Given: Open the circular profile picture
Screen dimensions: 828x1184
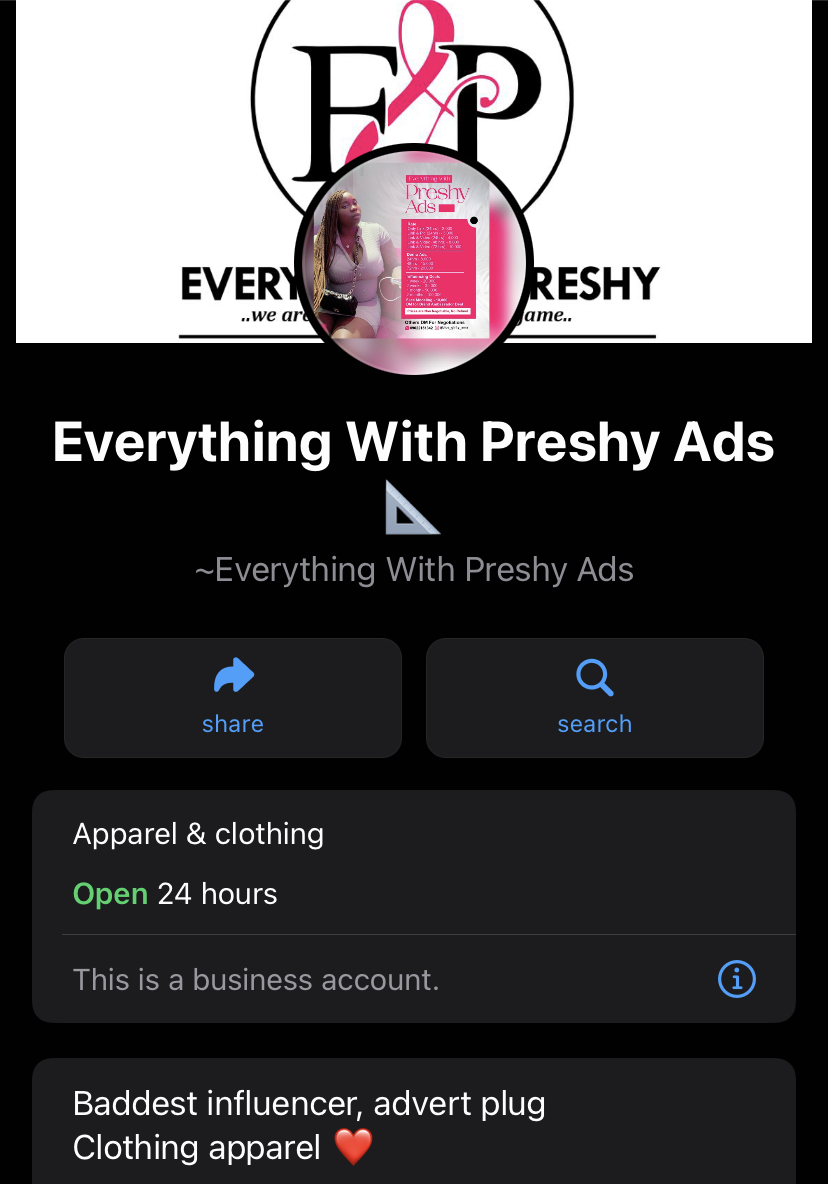Looking at the screenshot, I should (414, 262).
